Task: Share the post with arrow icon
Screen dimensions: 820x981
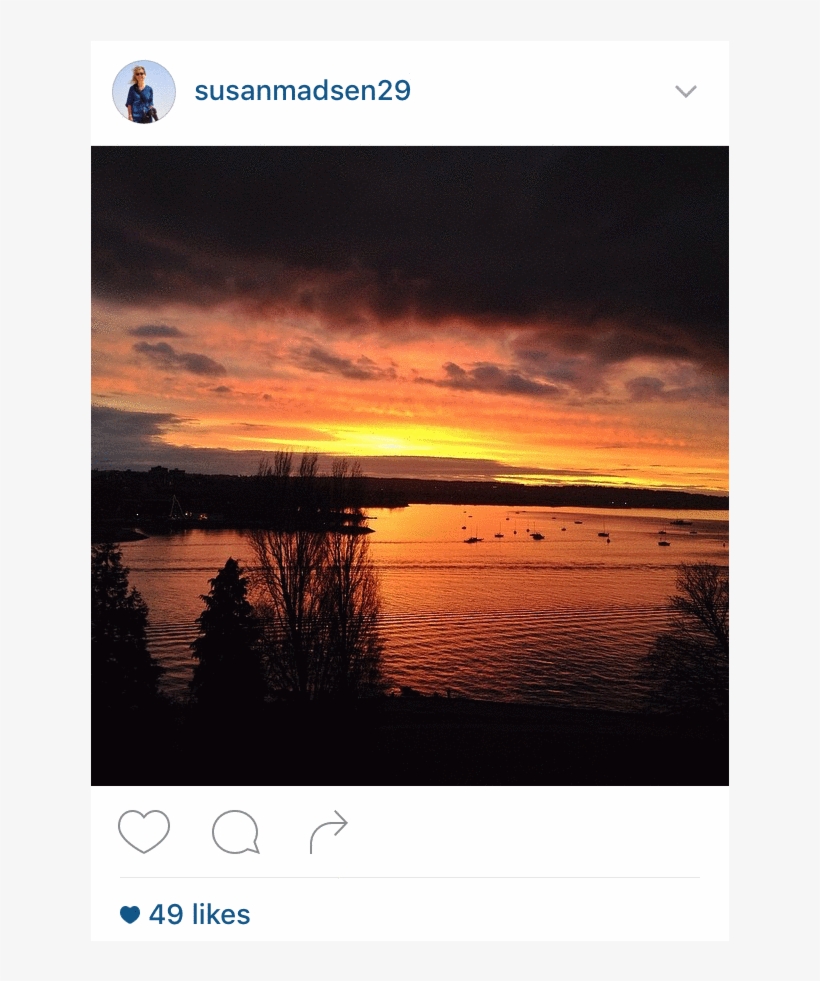Action: pyautogui.click(x=328, y=831)
